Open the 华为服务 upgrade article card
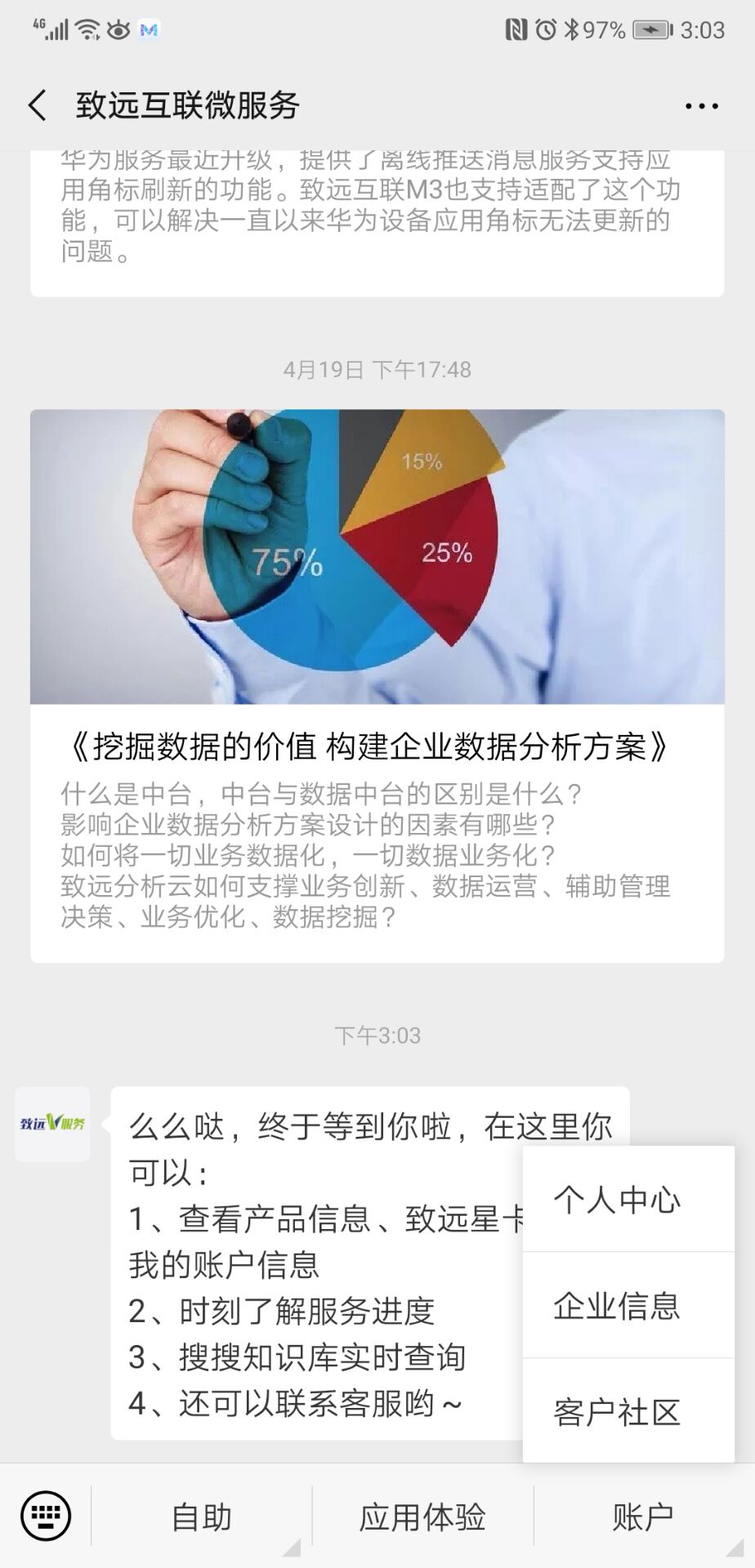 pos(377,220)
